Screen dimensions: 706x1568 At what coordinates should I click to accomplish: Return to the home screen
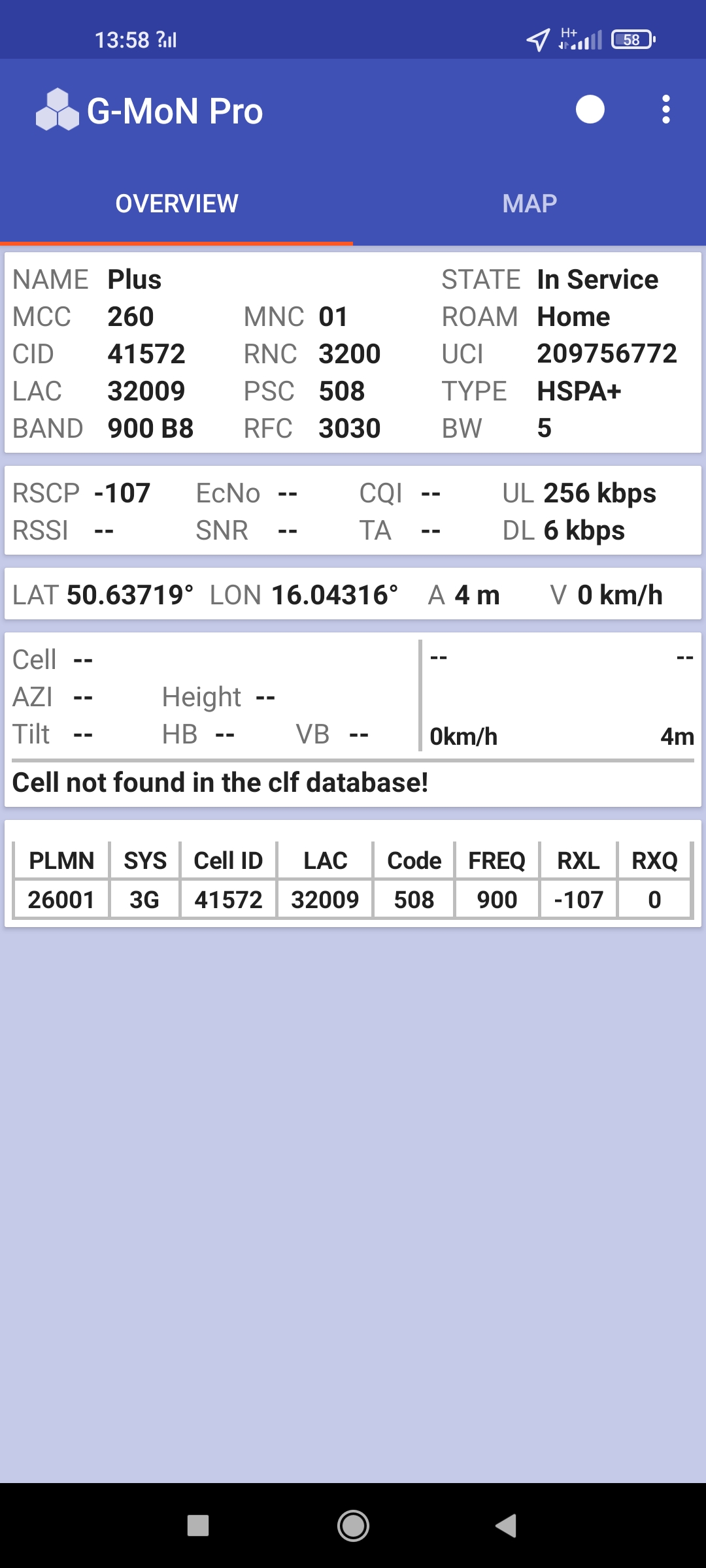(x=353, y=1526)
